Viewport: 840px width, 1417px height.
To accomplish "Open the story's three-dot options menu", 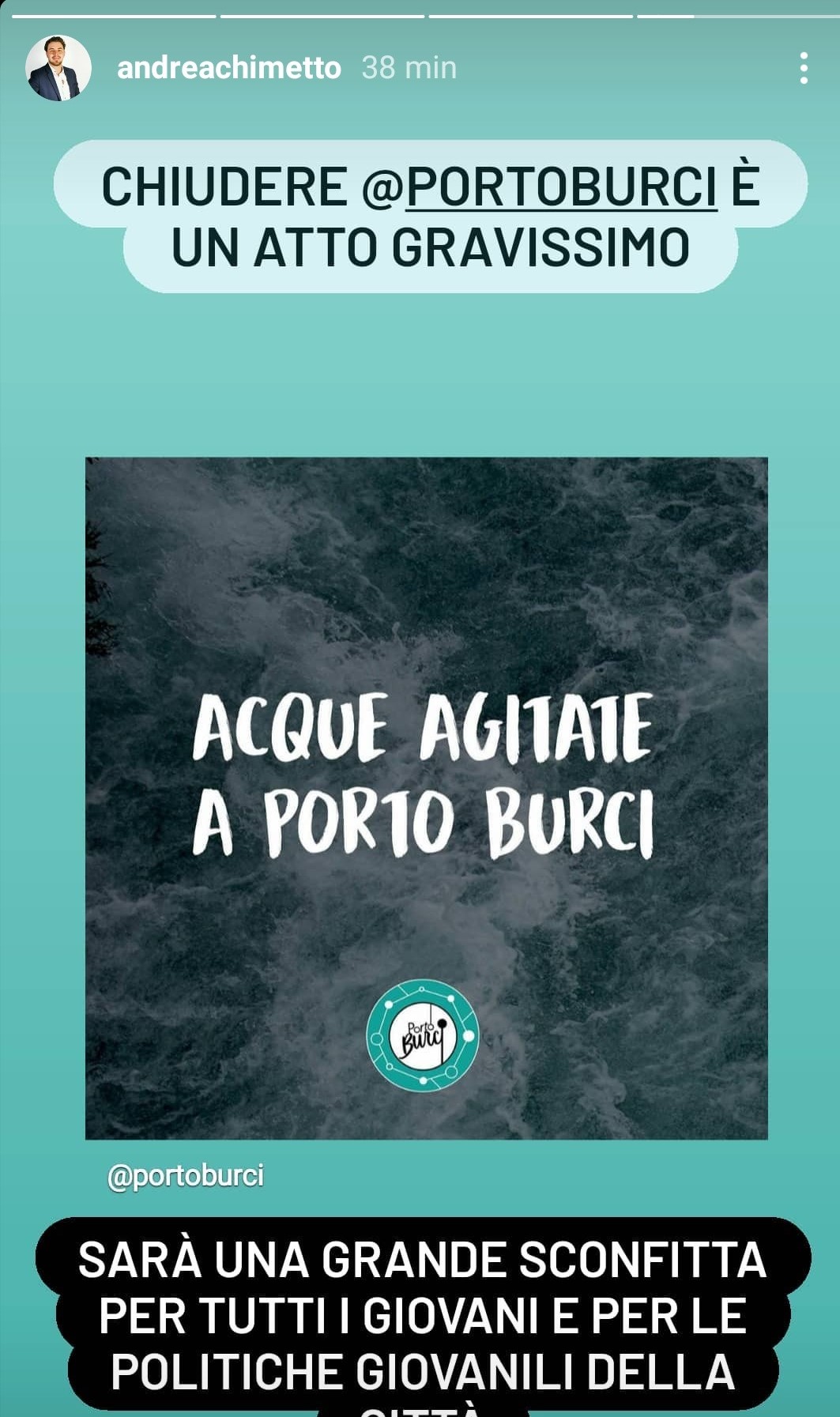I will point(804,68).
